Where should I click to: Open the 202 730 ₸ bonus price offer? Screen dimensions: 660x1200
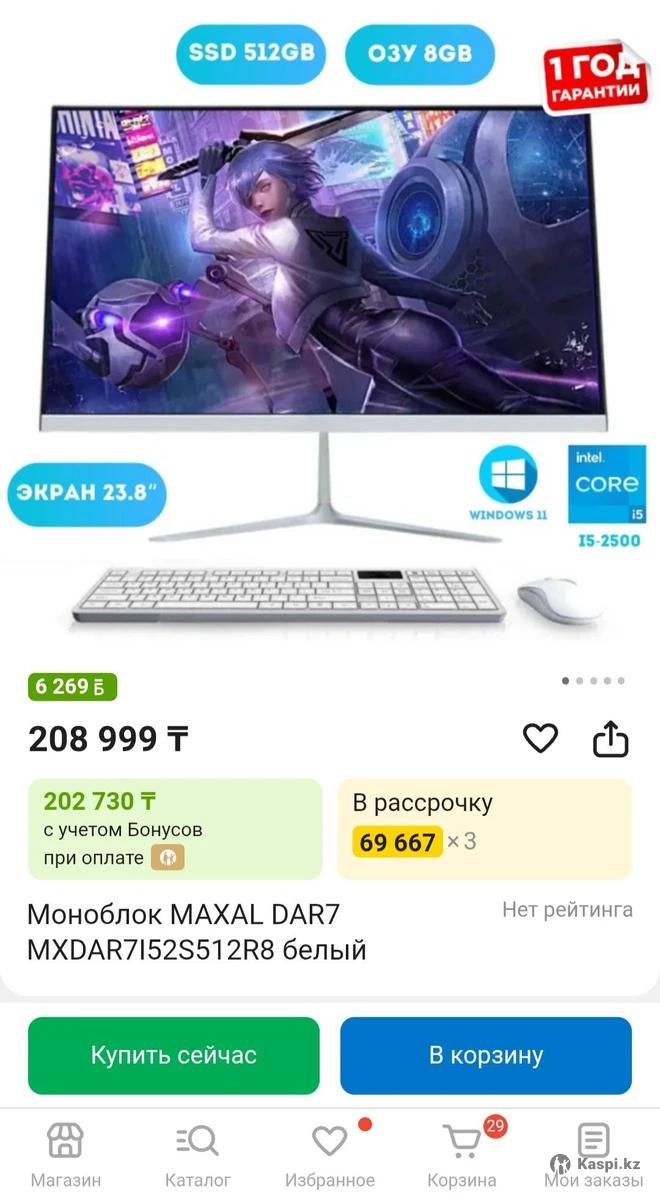[175, 829]
